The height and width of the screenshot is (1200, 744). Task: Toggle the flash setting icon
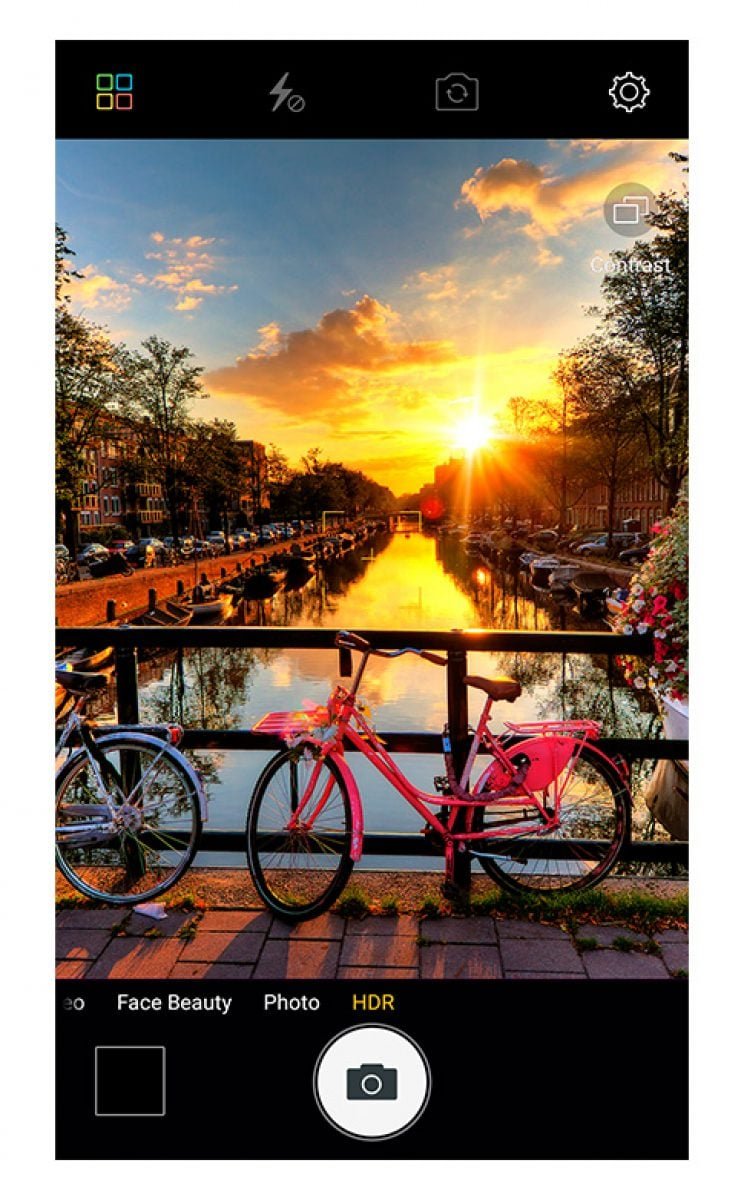pyautogui.click(x=286, y=93)
